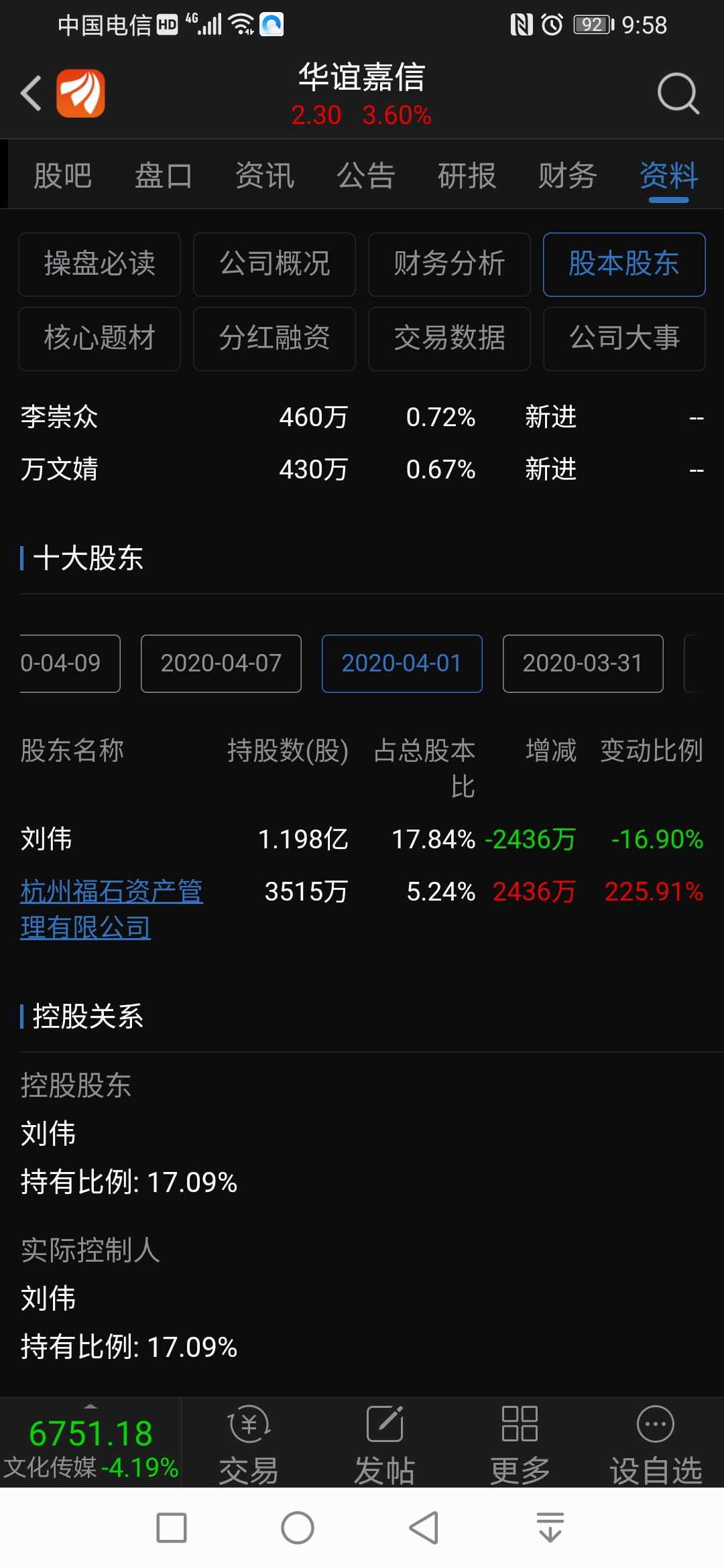The image size is (724, 1568).
Task: Select the 2020-04-07 shareholder date
Action: click(x=221, y=663)
